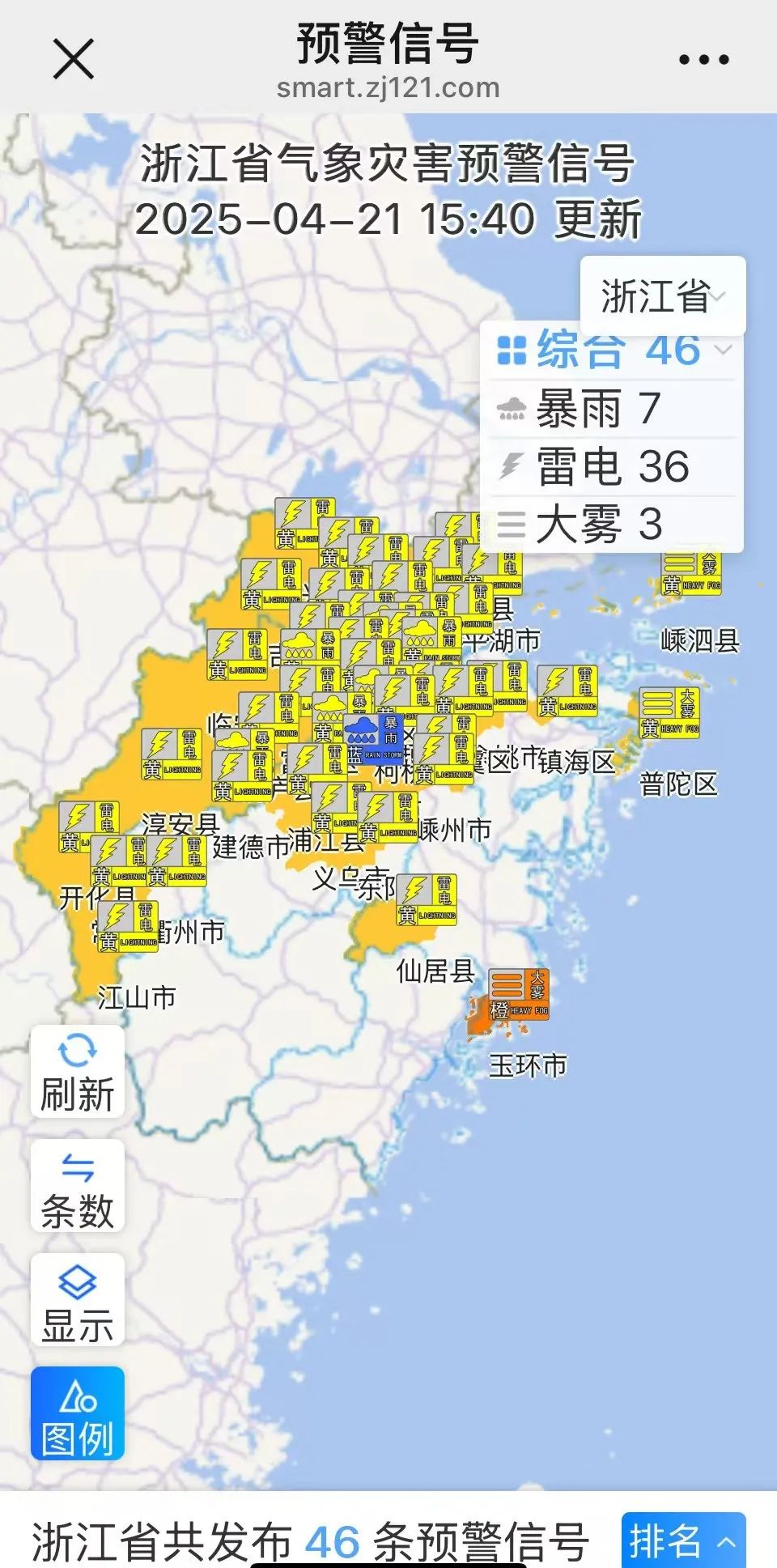Open the yellow fog warning near 普陀区
This screenshot has height=1568, width=777.
[669, 713]
